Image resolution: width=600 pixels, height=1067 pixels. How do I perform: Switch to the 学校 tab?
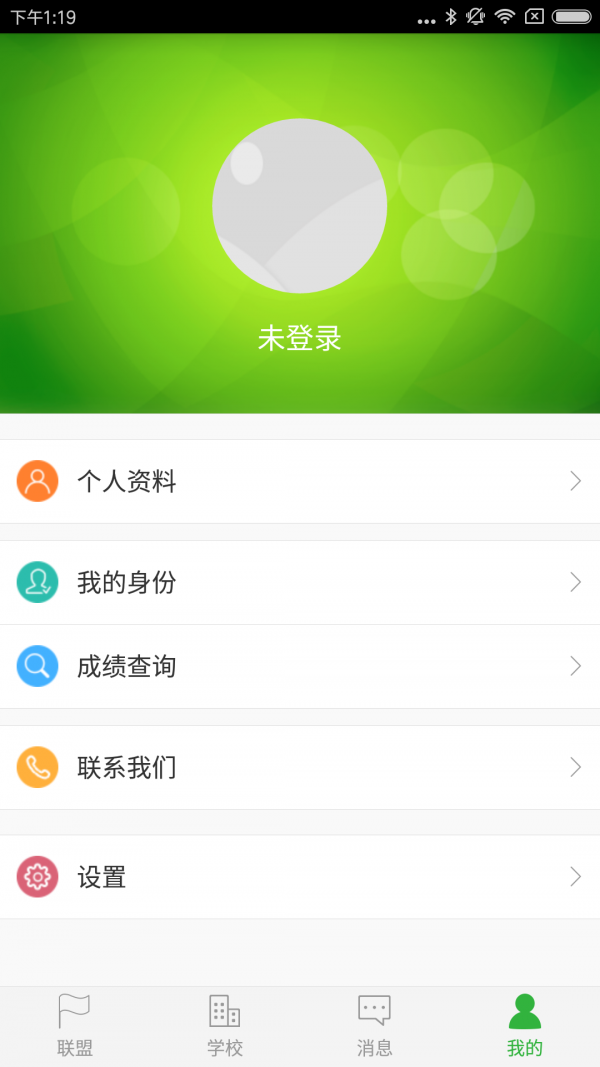(225, 1026)
